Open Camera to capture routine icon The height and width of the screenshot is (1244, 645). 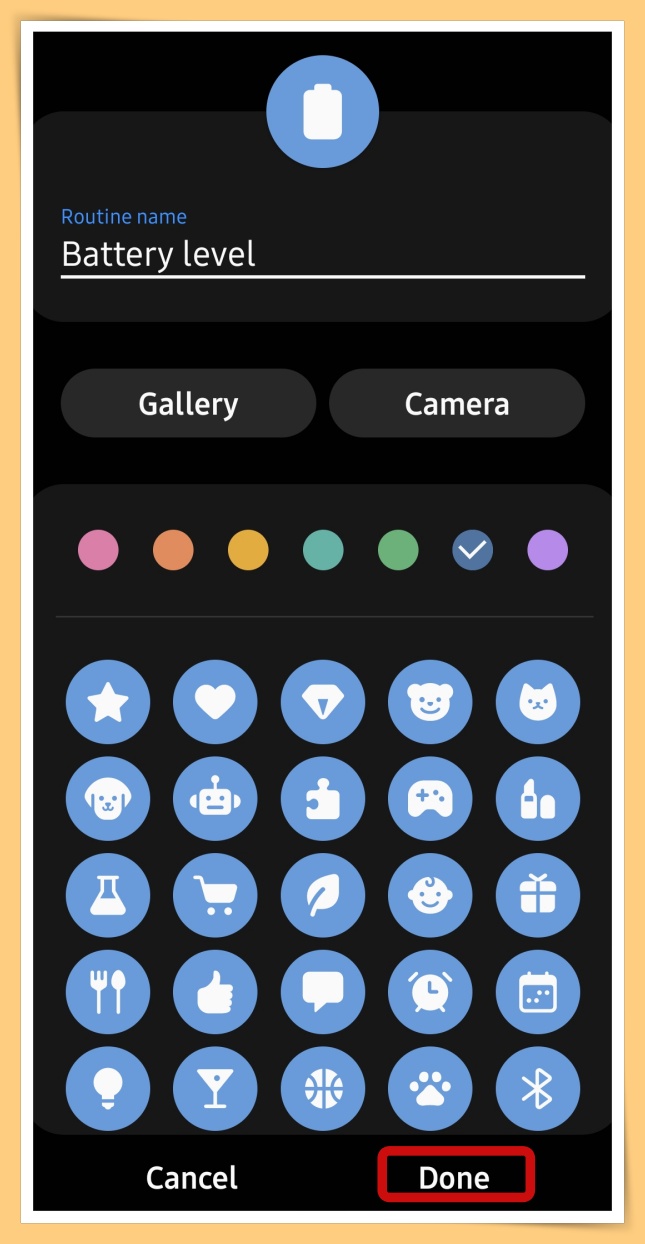click(x=457, y=403)
